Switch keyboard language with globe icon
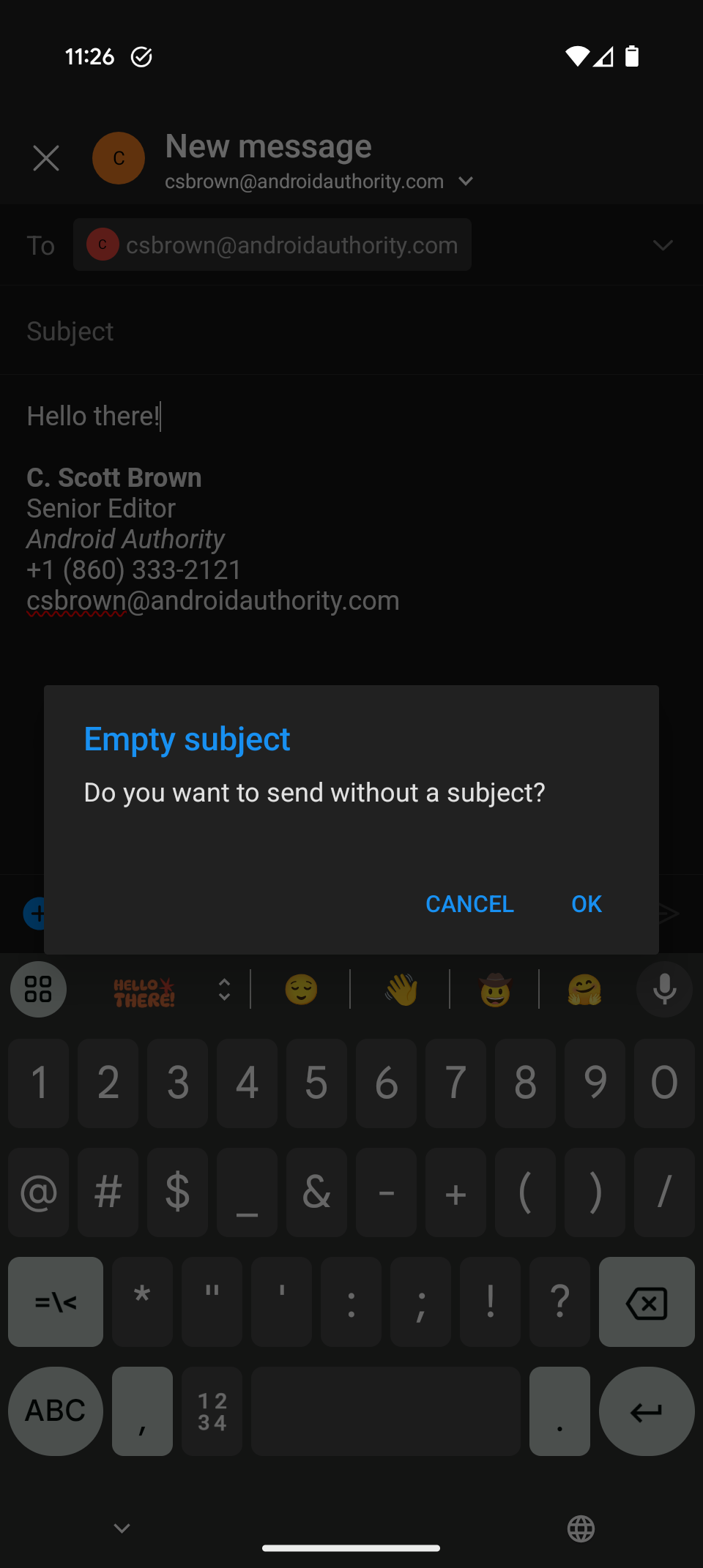 pos(581,1528)
